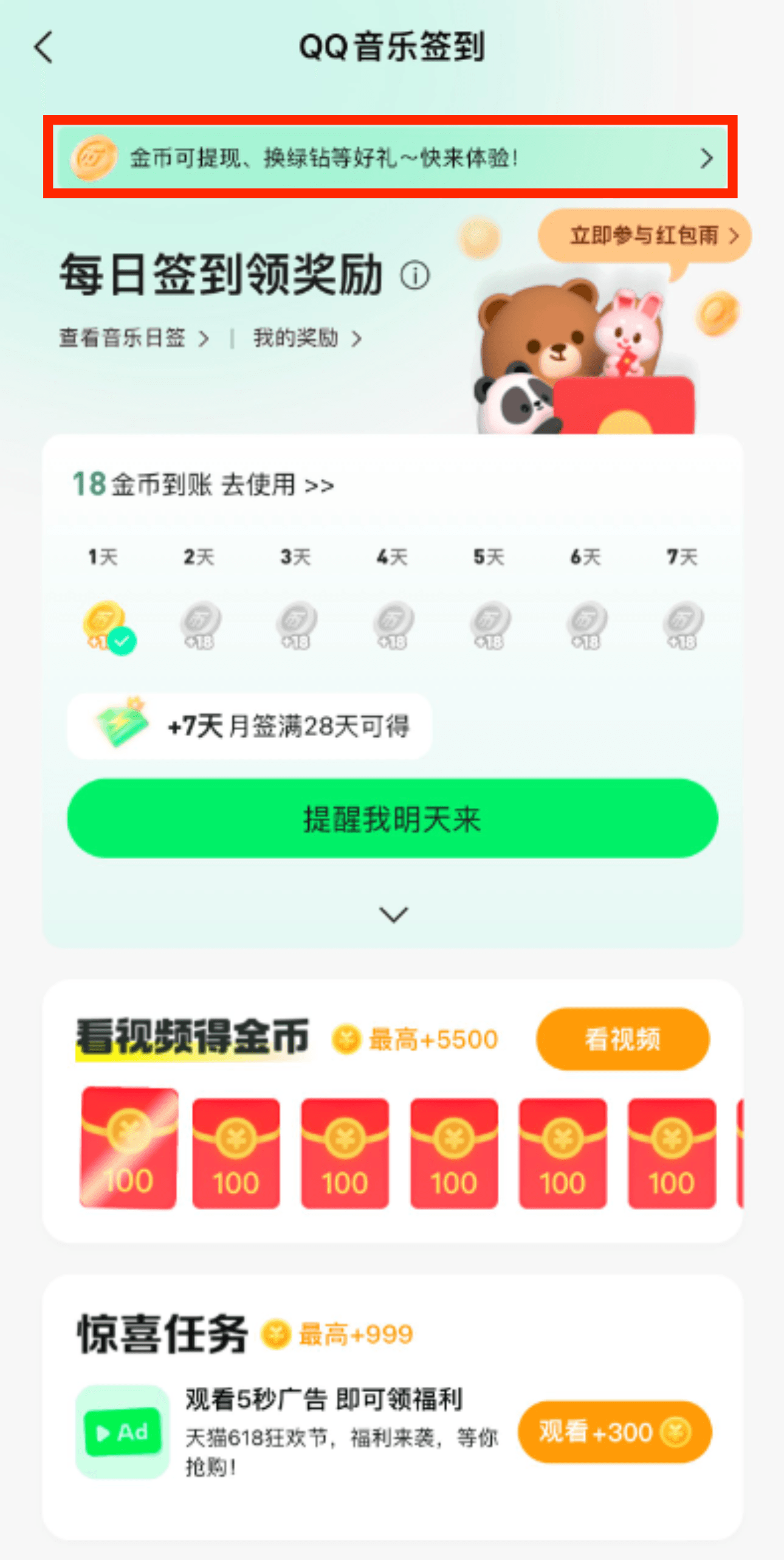The width and height of the screenshot is (784, 1560).
Task: Open 查看音乐日签 link
Action: pos(134,338)
